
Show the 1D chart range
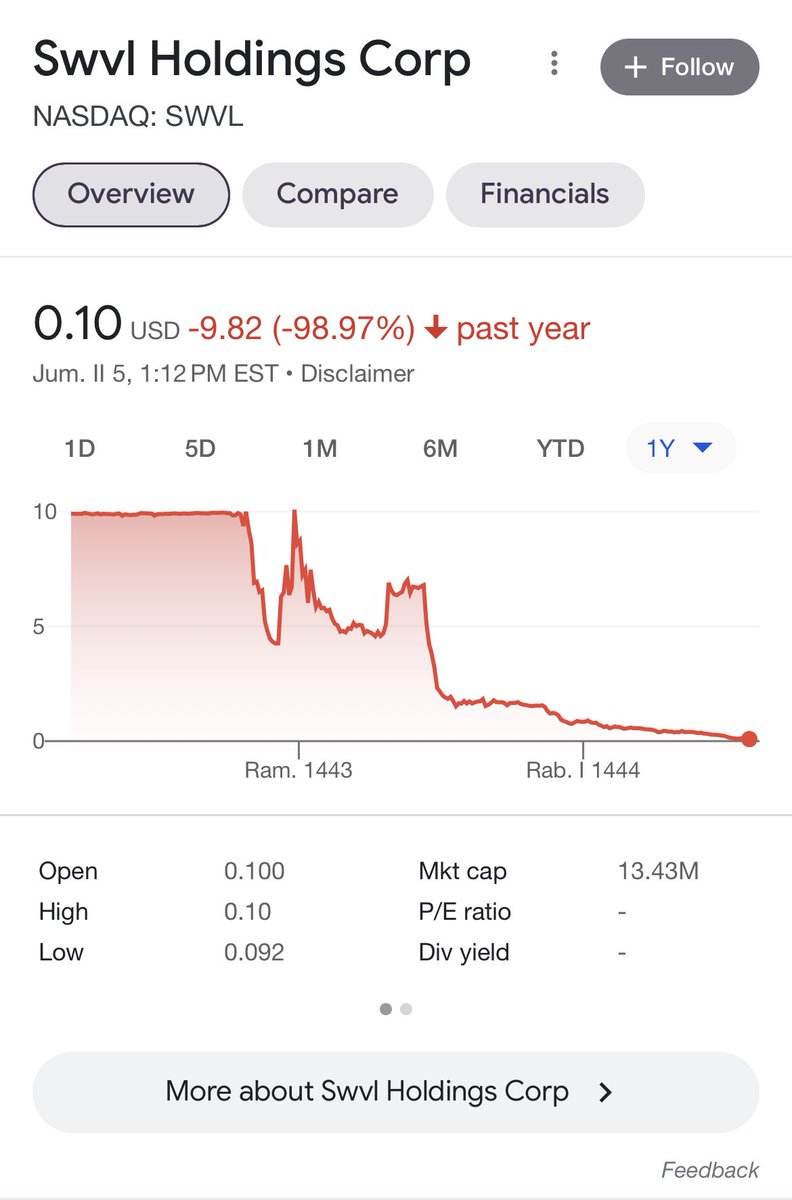[79, 448]
